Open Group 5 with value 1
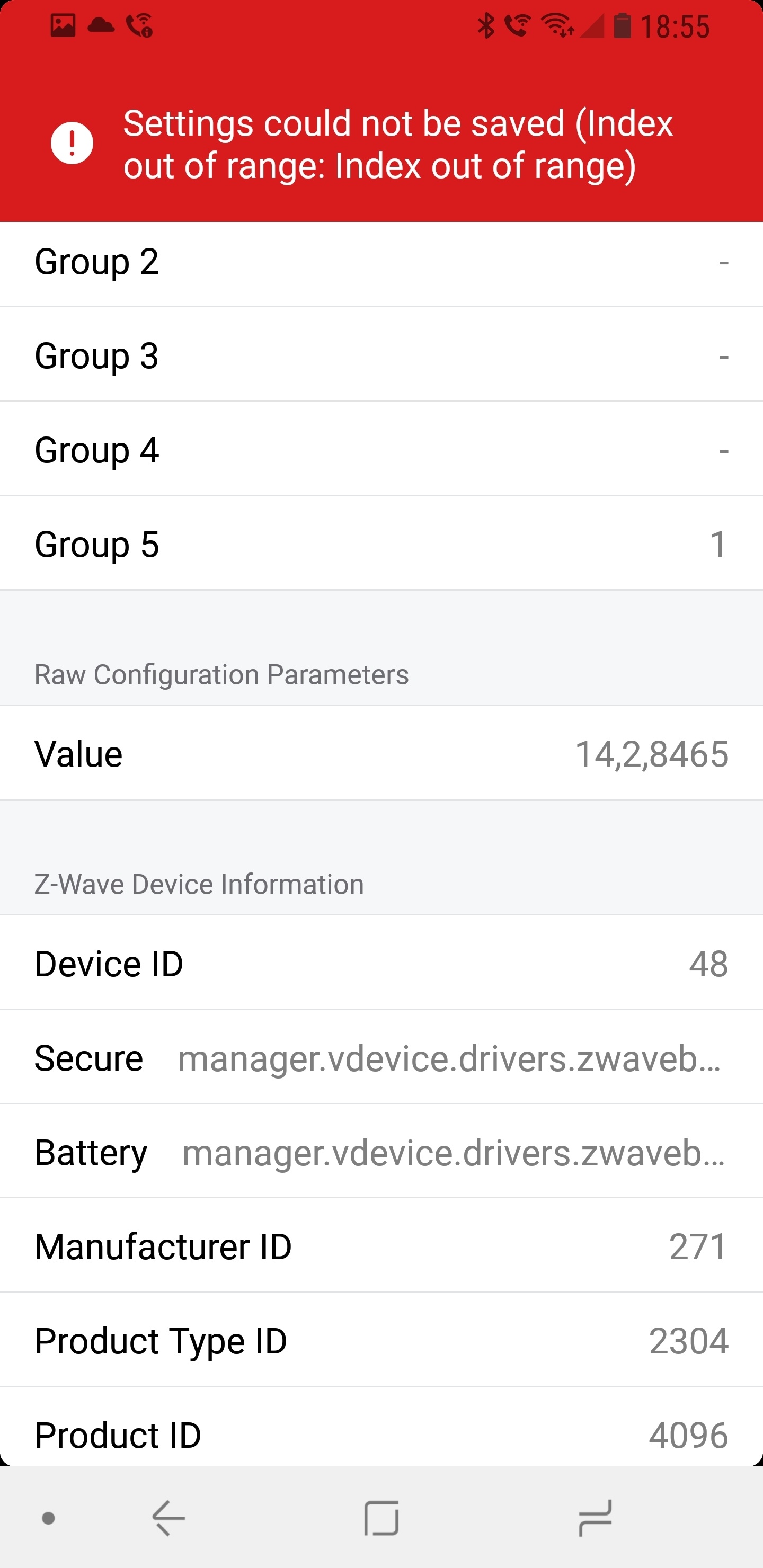Screen dimensions: 763x1568 pyautogui.click(x=381, y=544)
